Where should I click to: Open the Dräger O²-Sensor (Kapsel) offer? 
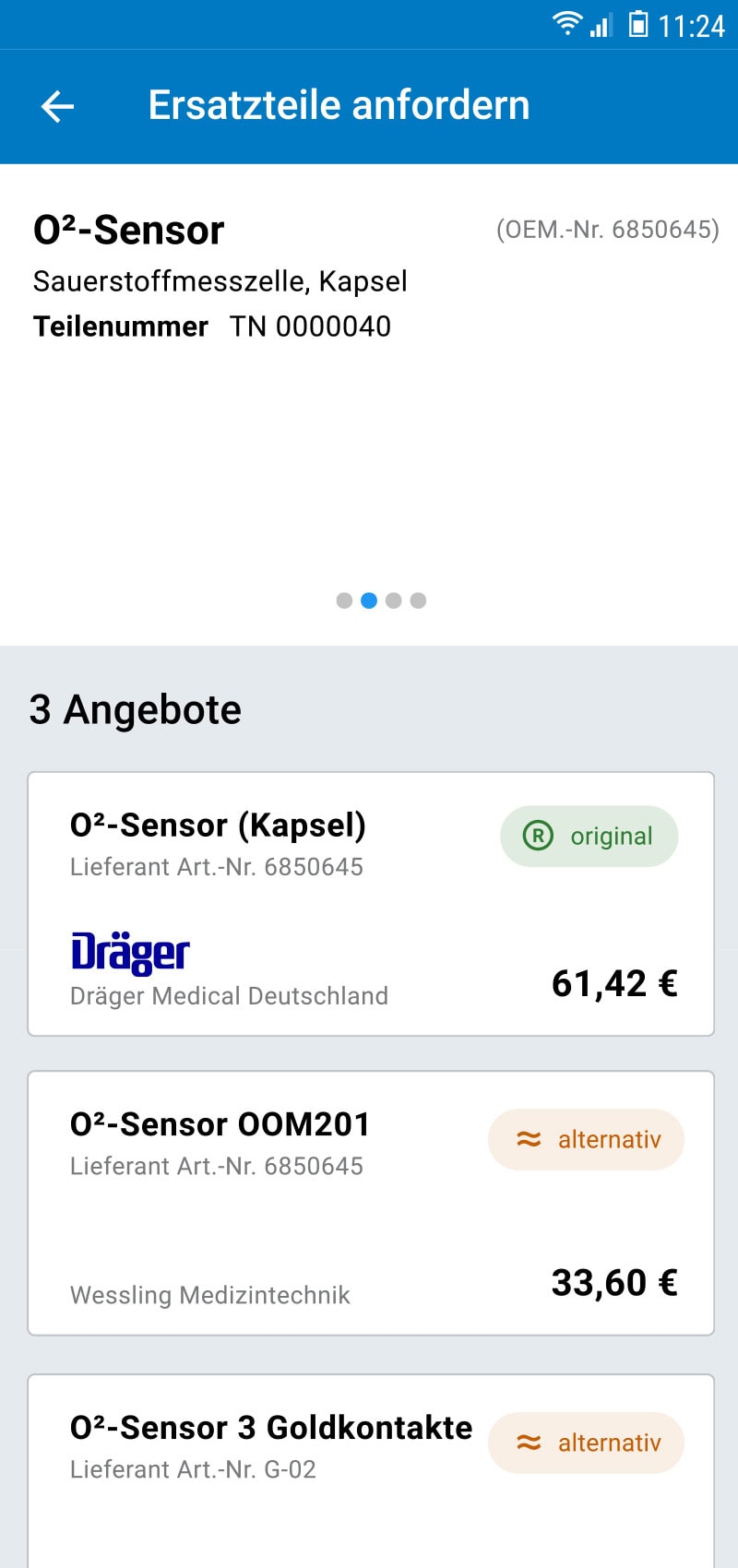tap(371, 904)
